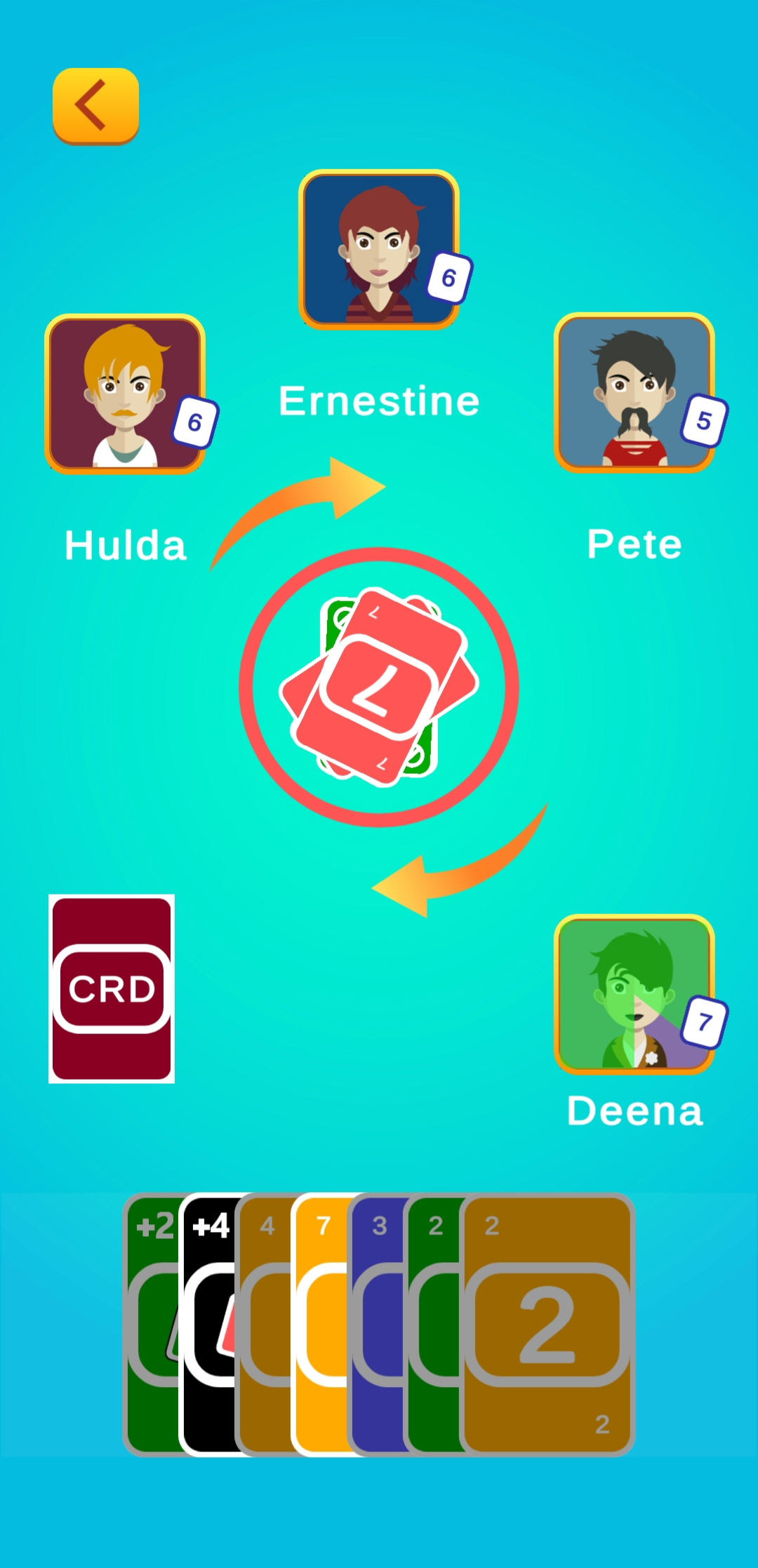758x1568 pixels.
Task: Play the green +2 card
Action: click(x=151, y=1322)
